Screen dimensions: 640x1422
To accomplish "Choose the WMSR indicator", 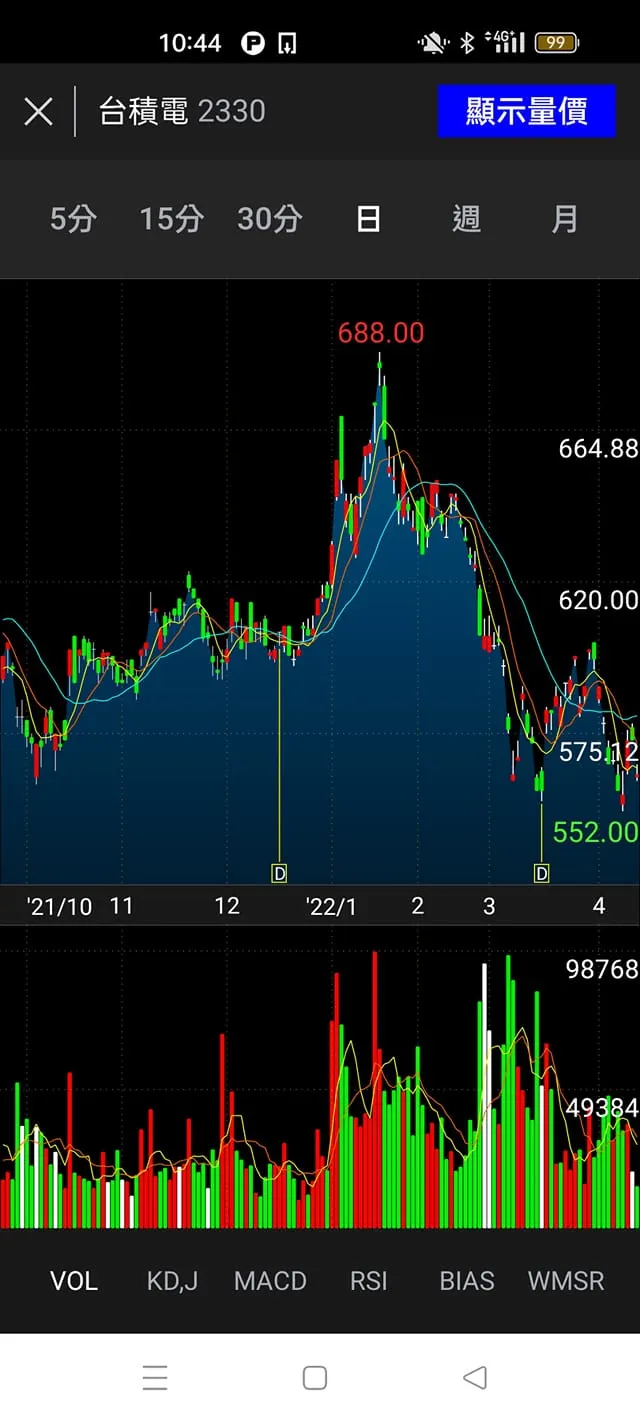I will click(x=566, y=1281).
